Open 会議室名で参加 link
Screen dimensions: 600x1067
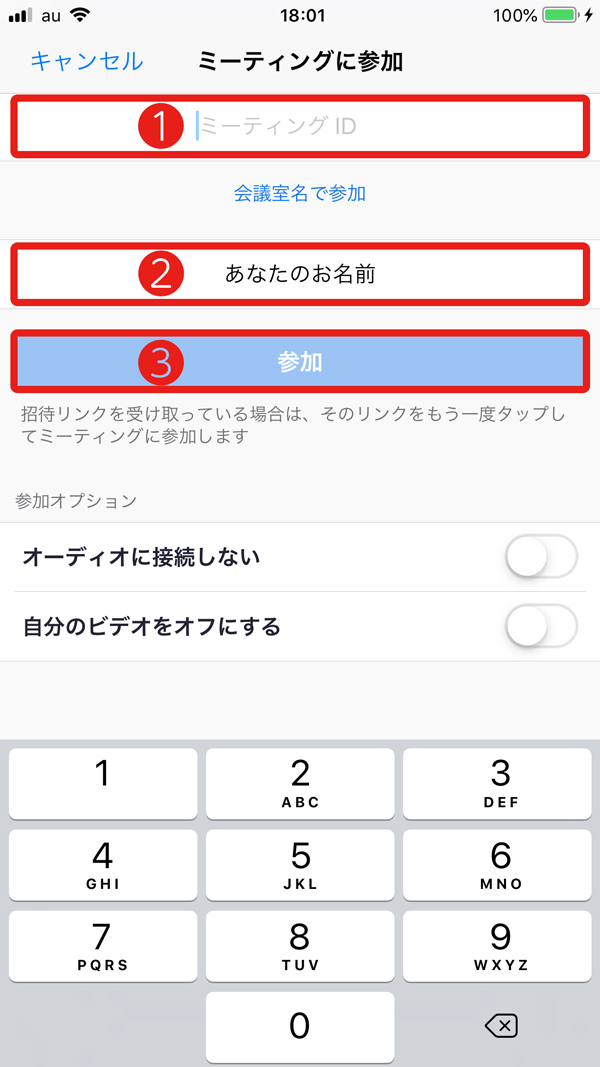[300, 193]
